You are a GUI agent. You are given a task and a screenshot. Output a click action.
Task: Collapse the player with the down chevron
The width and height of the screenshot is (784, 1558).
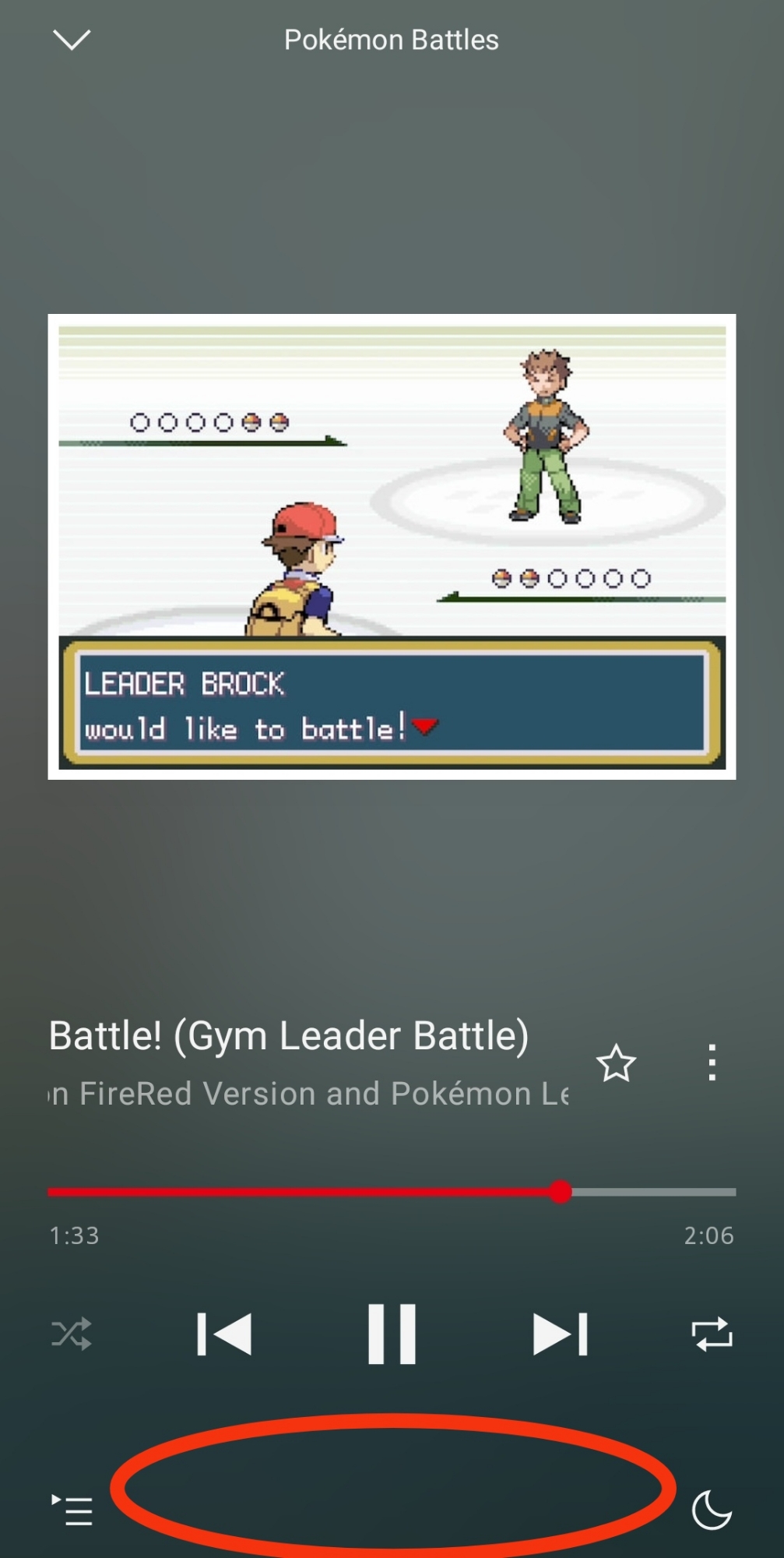72,40
